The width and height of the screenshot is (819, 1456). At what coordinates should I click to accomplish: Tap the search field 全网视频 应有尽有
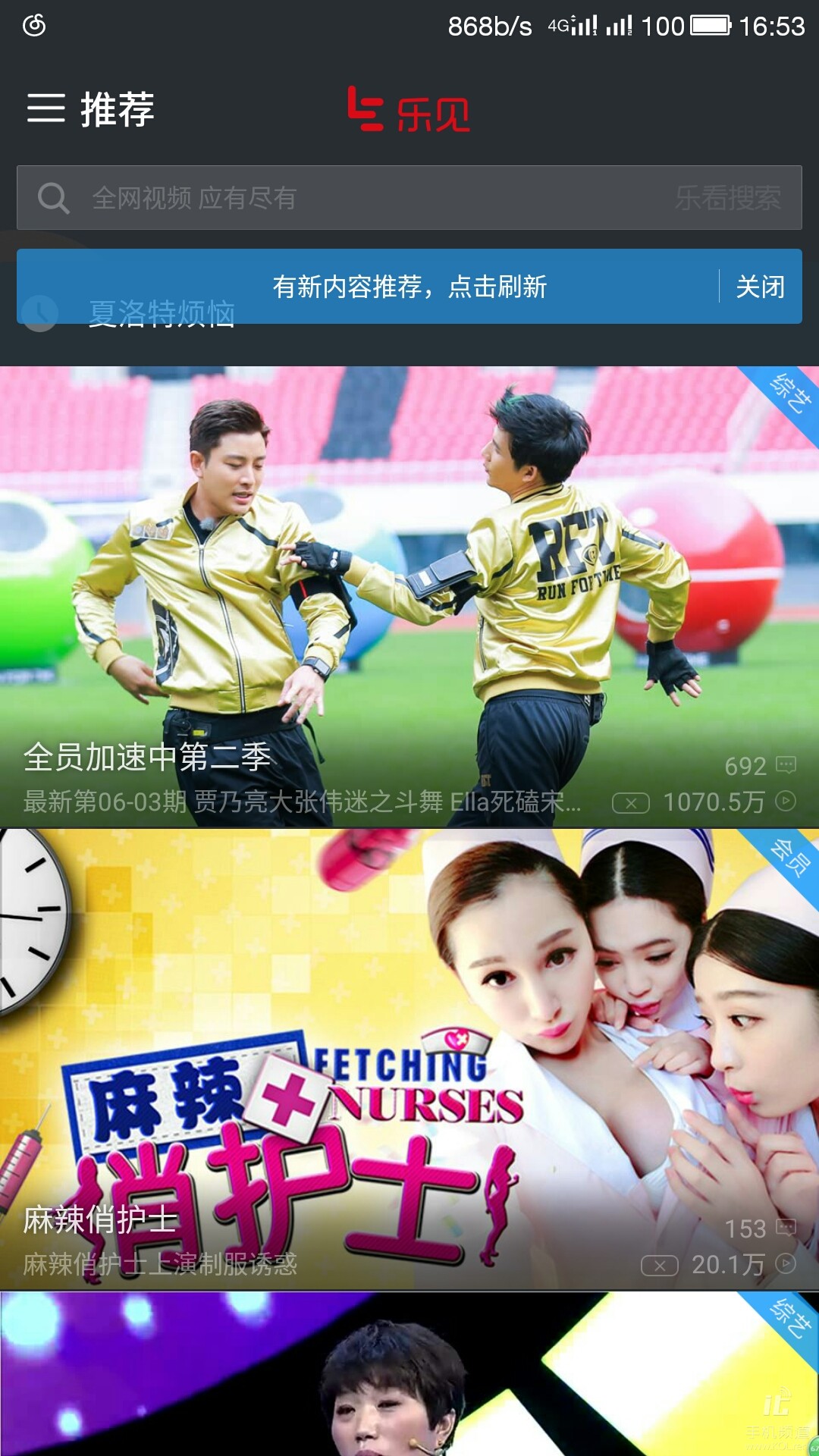pos(341,198)
